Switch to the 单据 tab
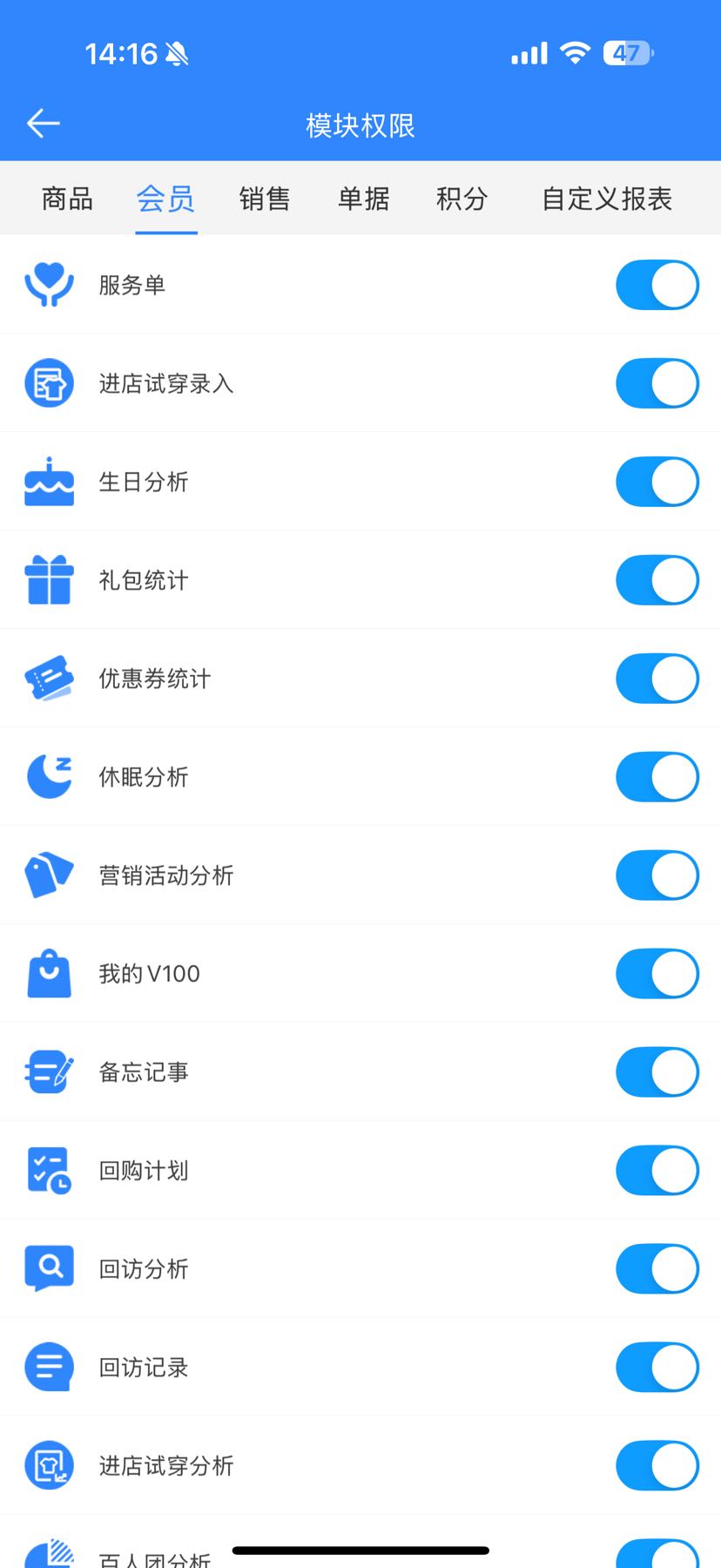 [x=364, y=199]
